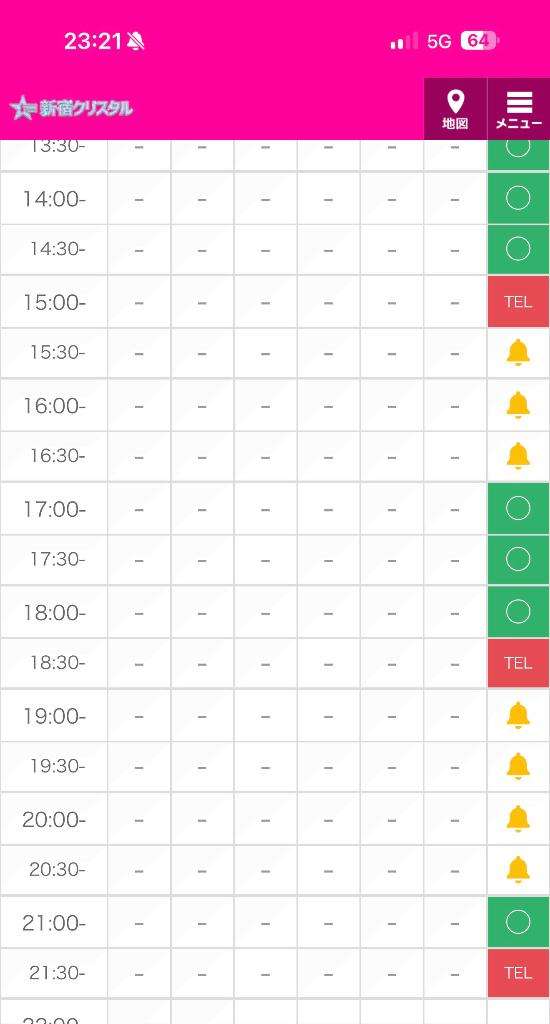Screen dimensions: 550x1024
Task: Open the メニュー hamburger menu
Action: click(519, 109)
